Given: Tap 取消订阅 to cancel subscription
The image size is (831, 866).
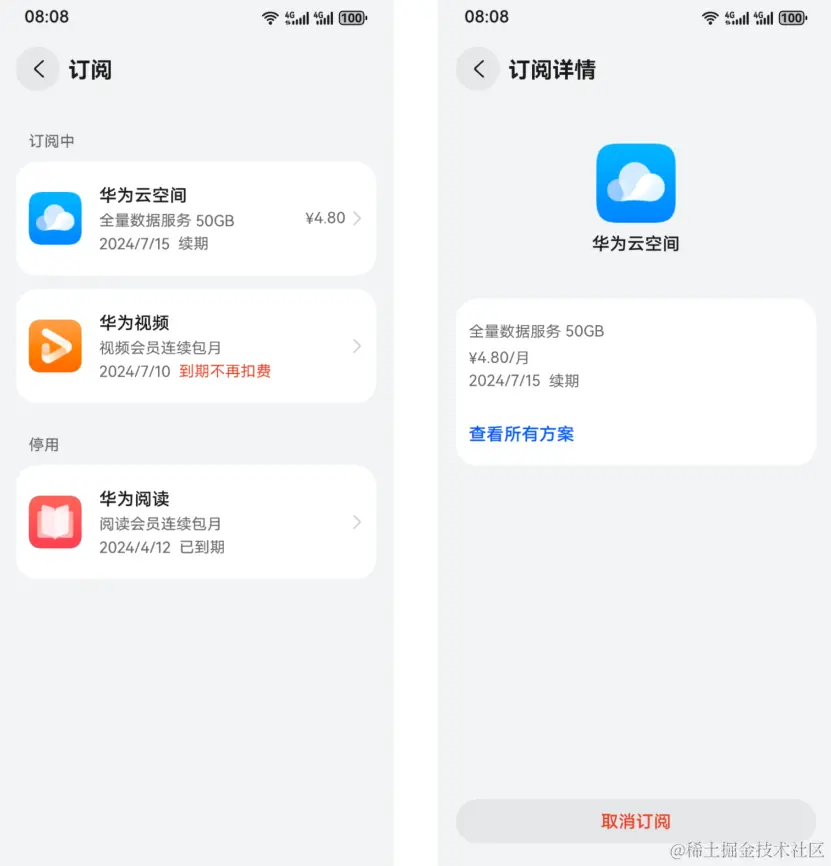Looking at the screenshot, I should [636, 821].
